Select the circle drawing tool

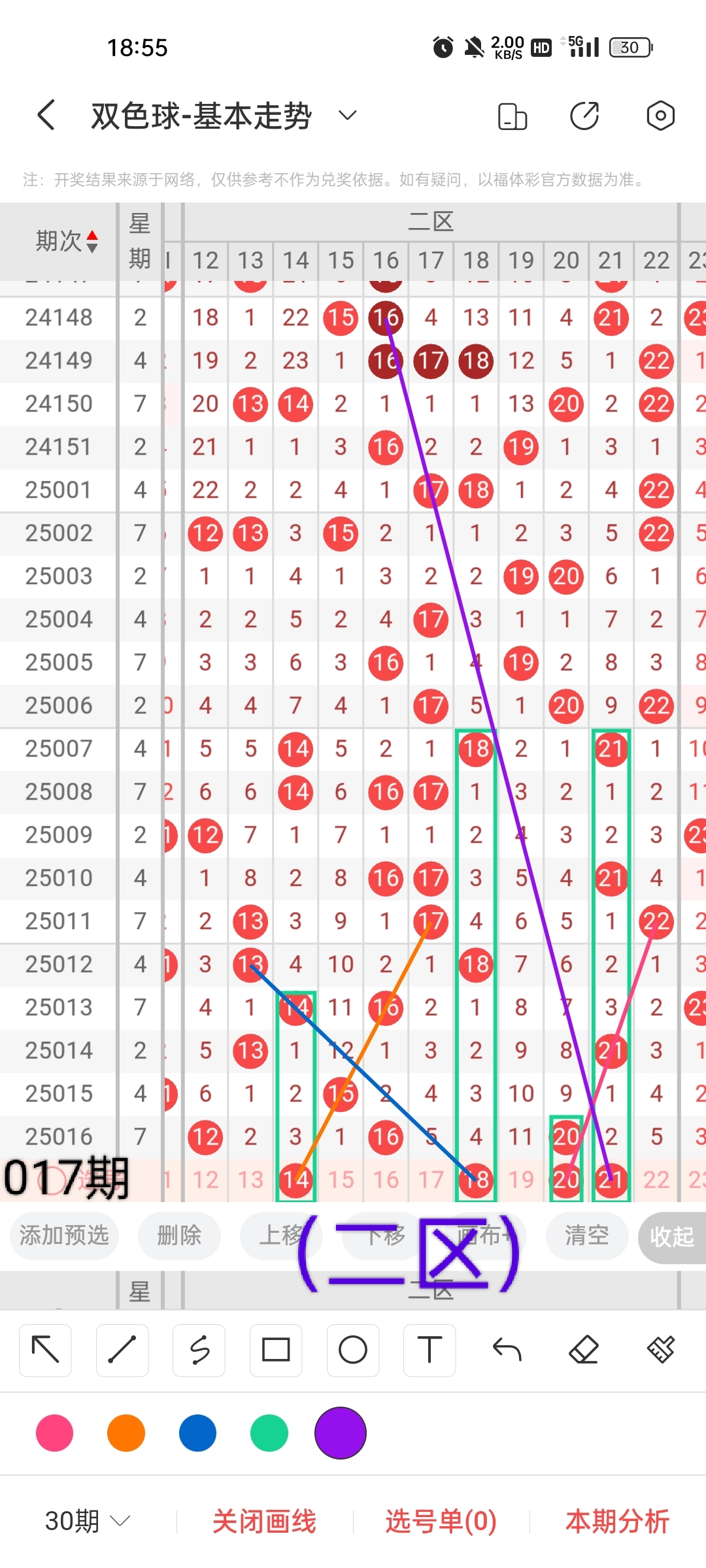(353, 1350)
